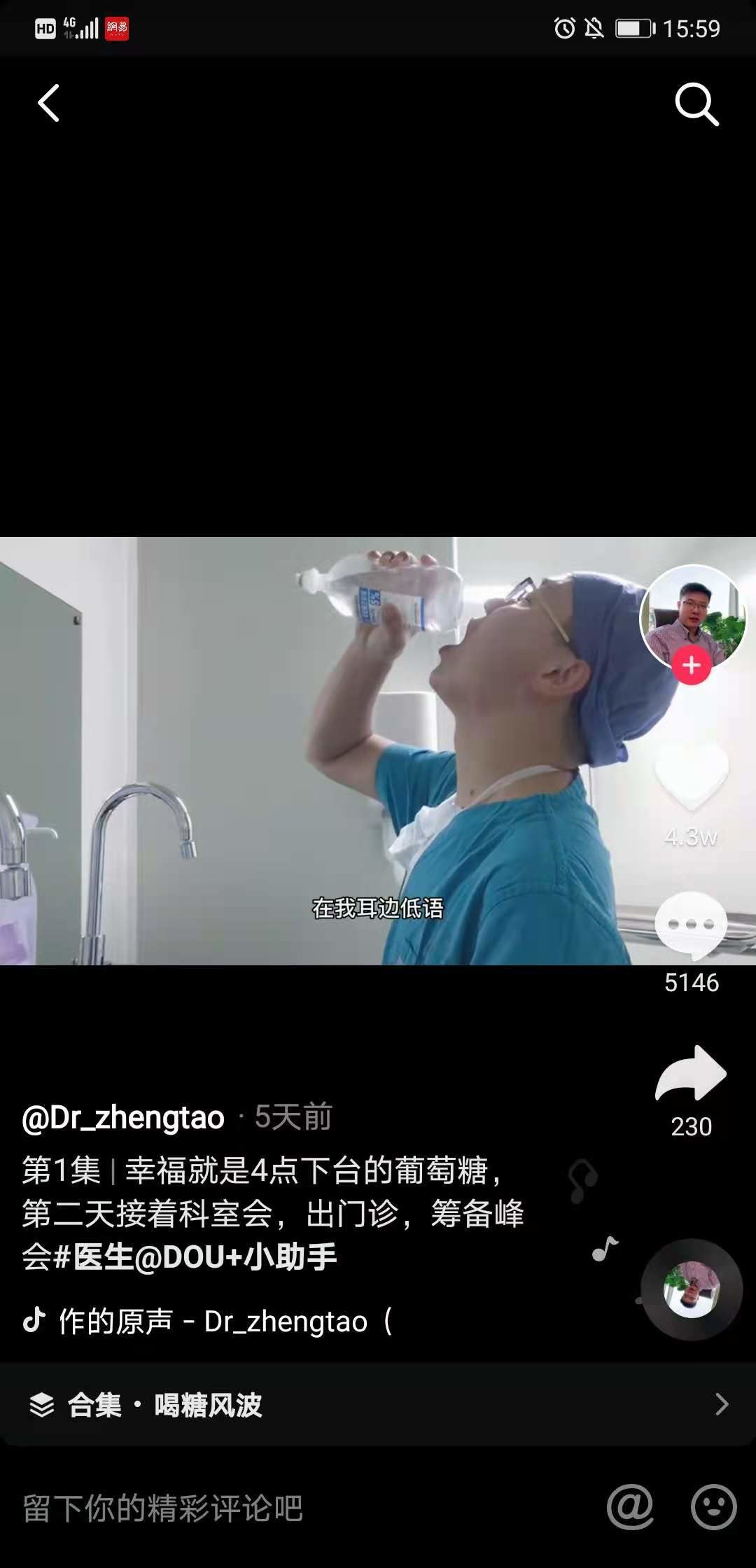756x1568 pixels.
Task: Open the search magnifier icon
Action: click(696, 104)
